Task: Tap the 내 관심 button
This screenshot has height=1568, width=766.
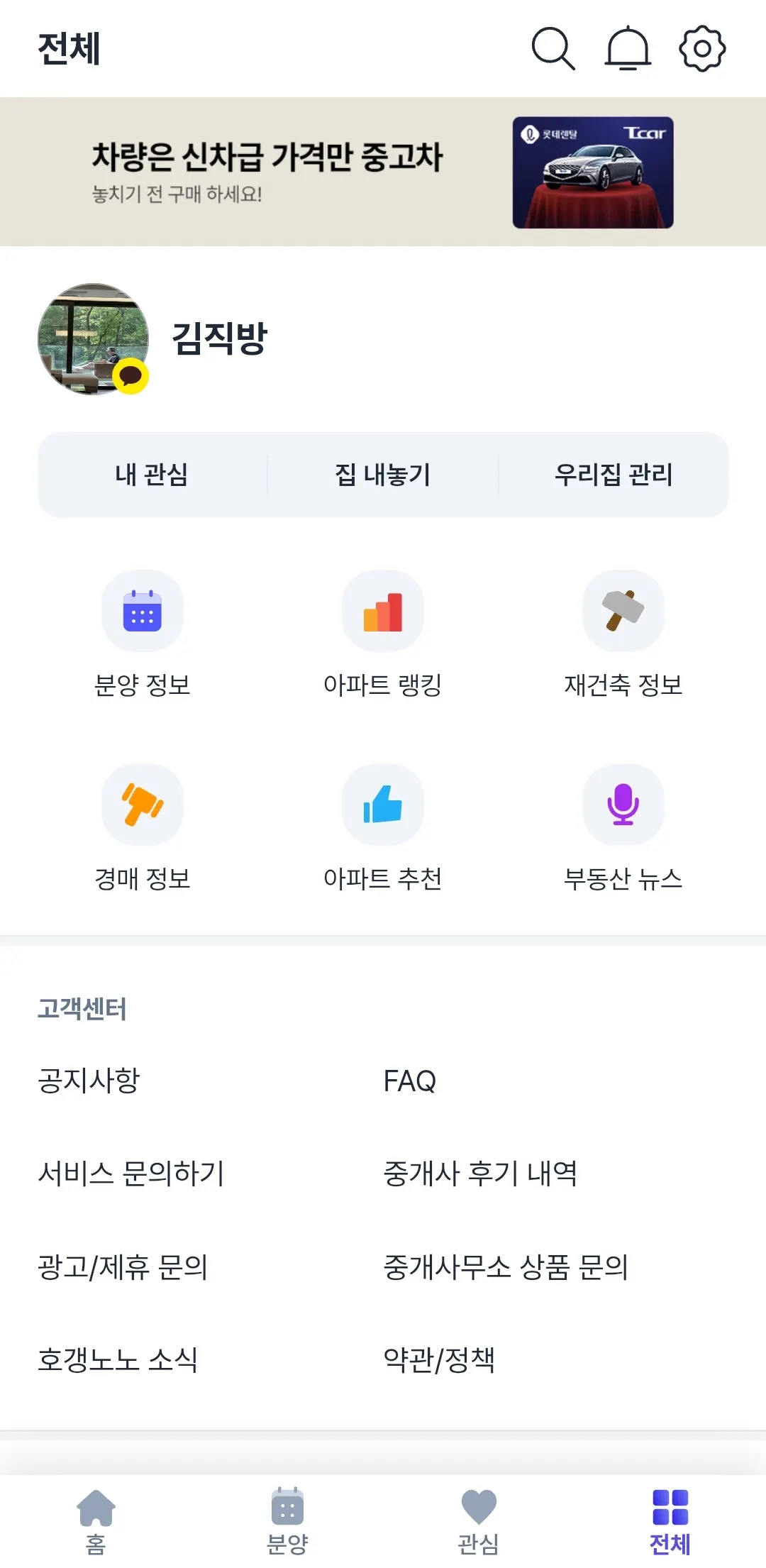Action: [x=152, y=475]
